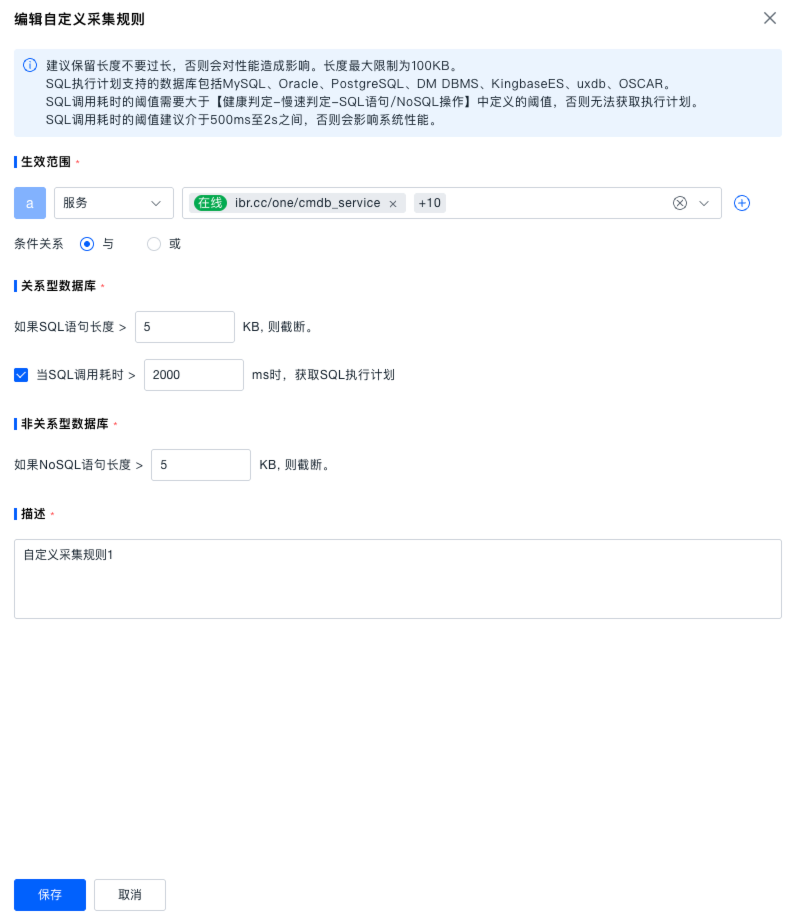Click the SQL语句长度 threshold input field

(x=185, y=327)
